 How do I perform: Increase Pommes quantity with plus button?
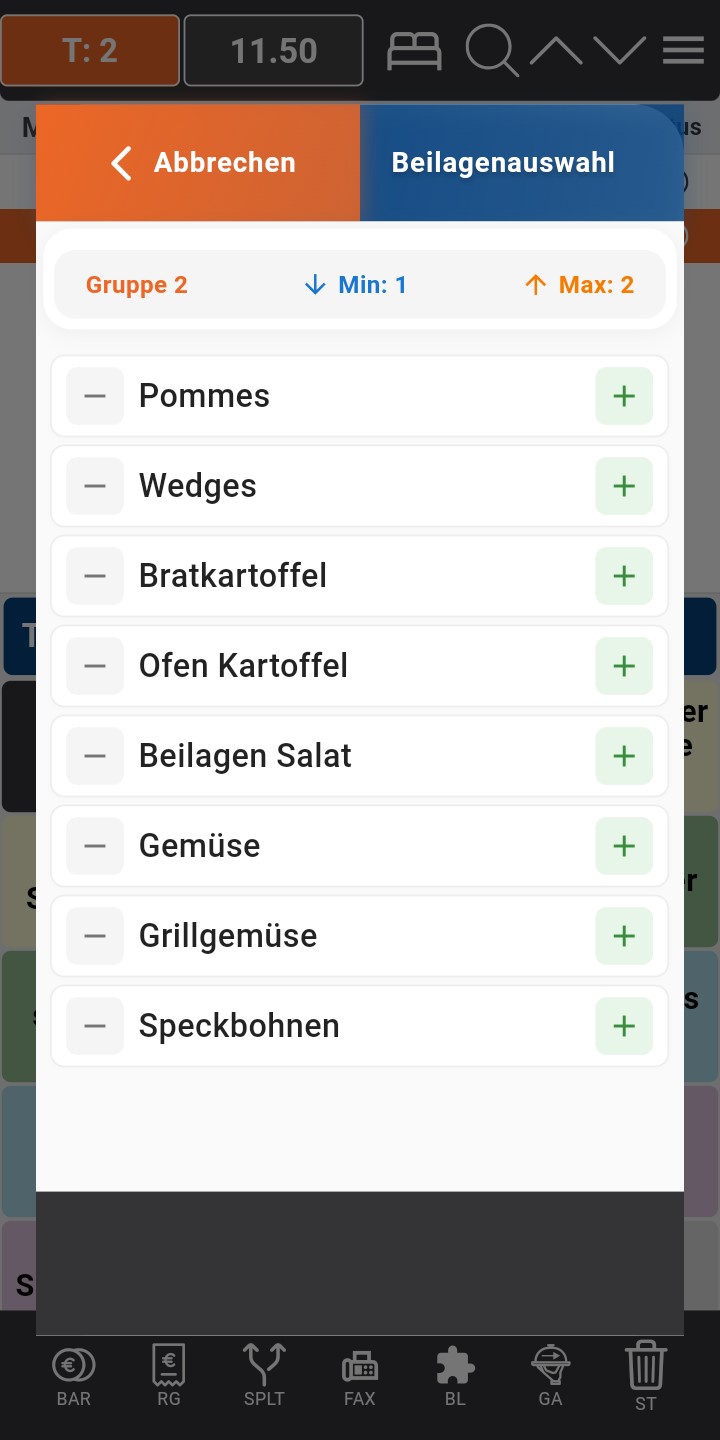tap(623, 395)
